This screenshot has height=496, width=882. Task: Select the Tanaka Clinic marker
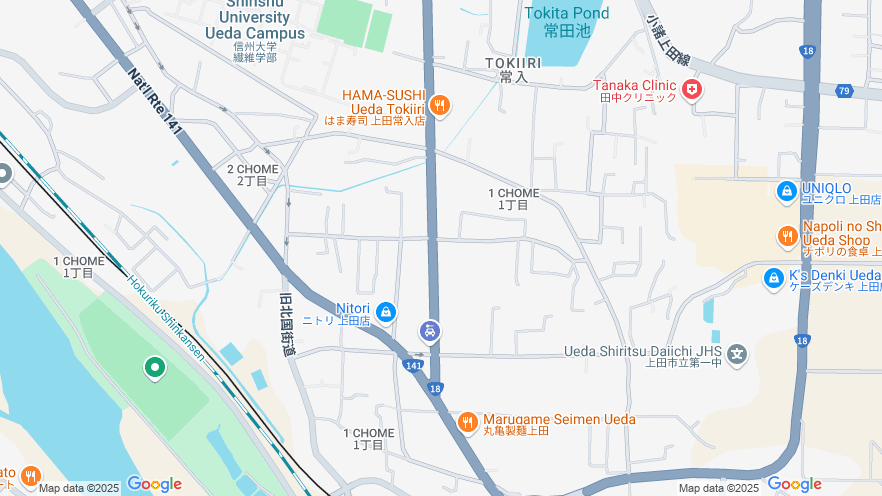click(691, 91)
